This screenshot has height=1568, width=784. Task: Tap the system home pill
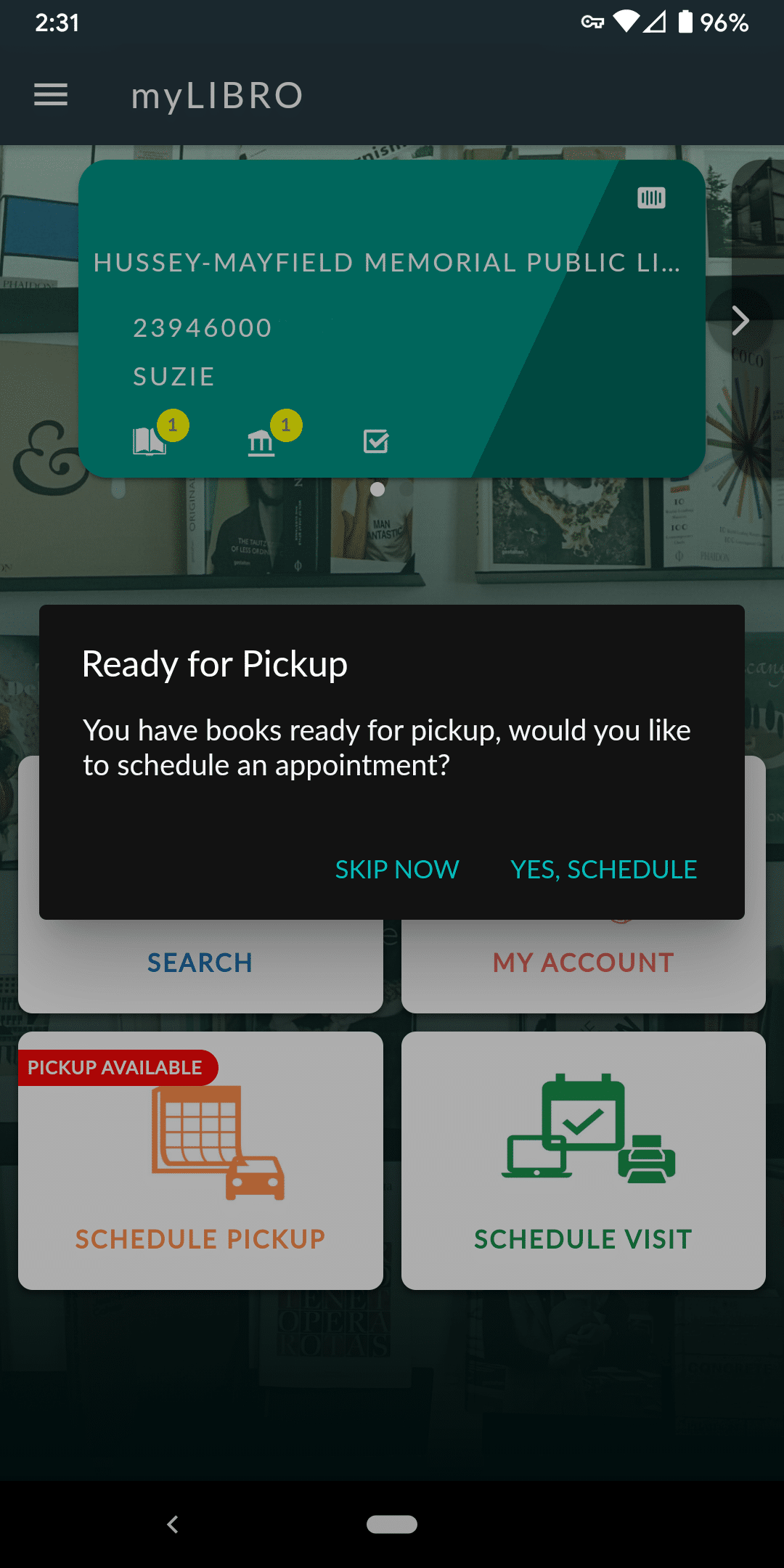tap(392, 1524)
